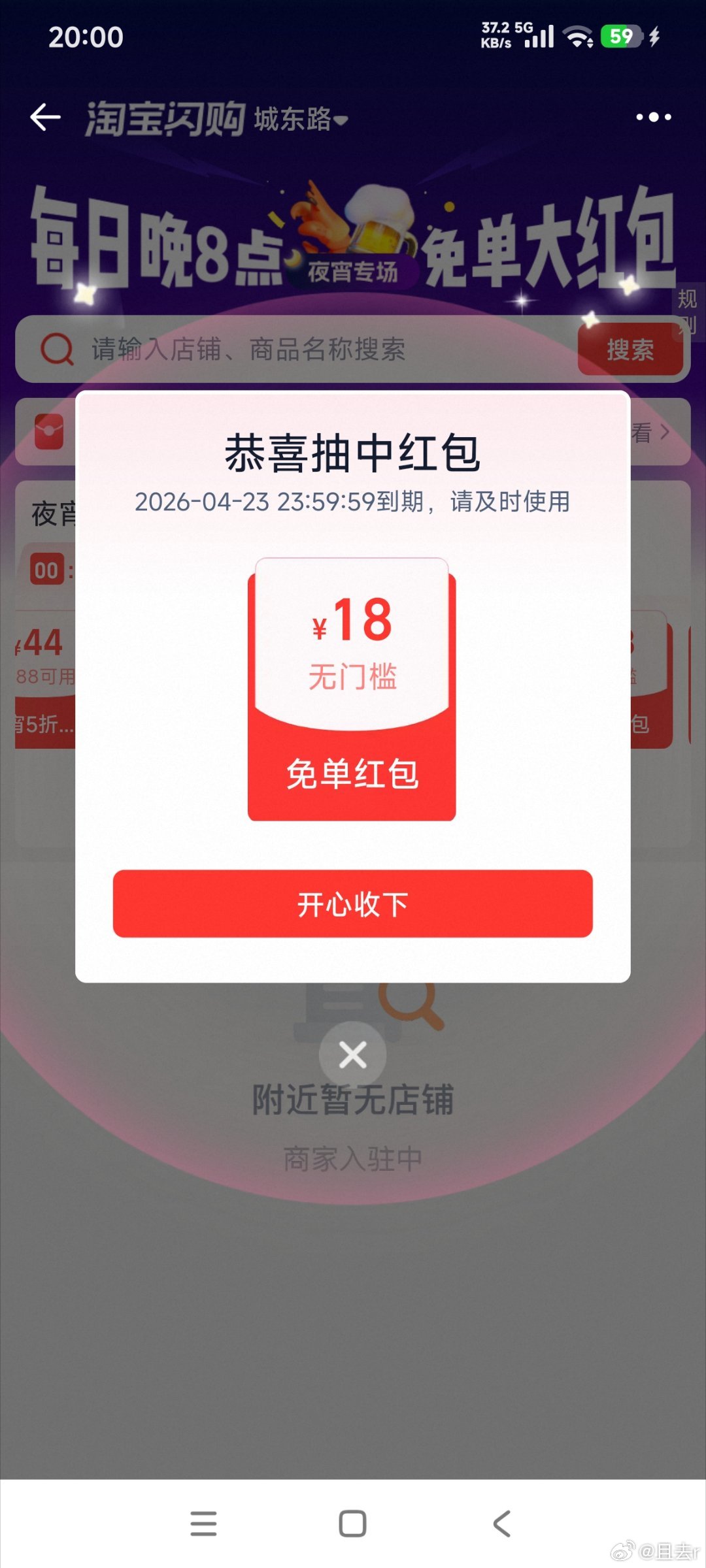Open recent apps in the navigation bar
This screenshot has height=1568, width=706.
(203, 1523)
